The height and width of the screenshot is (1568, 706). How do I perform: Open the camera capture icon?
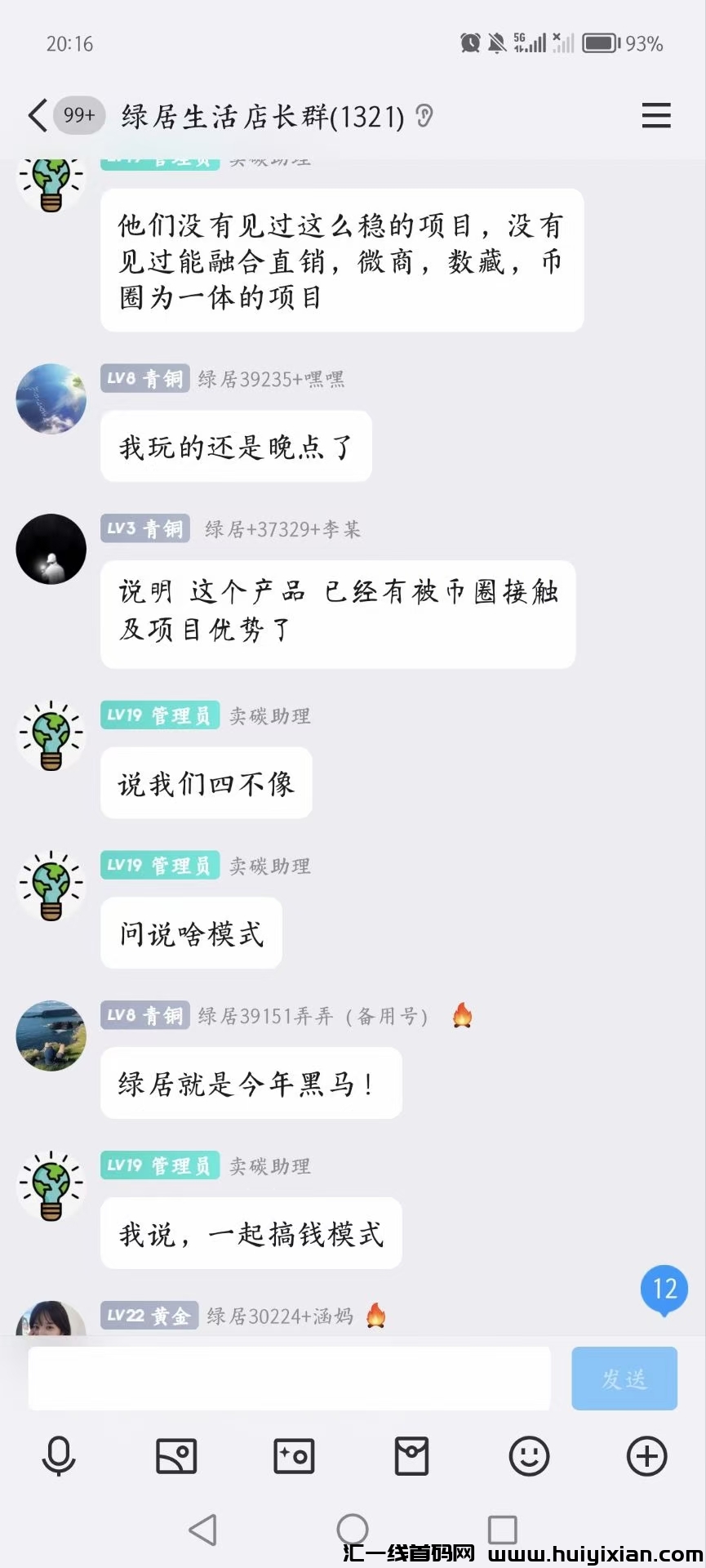[294, 1457]
